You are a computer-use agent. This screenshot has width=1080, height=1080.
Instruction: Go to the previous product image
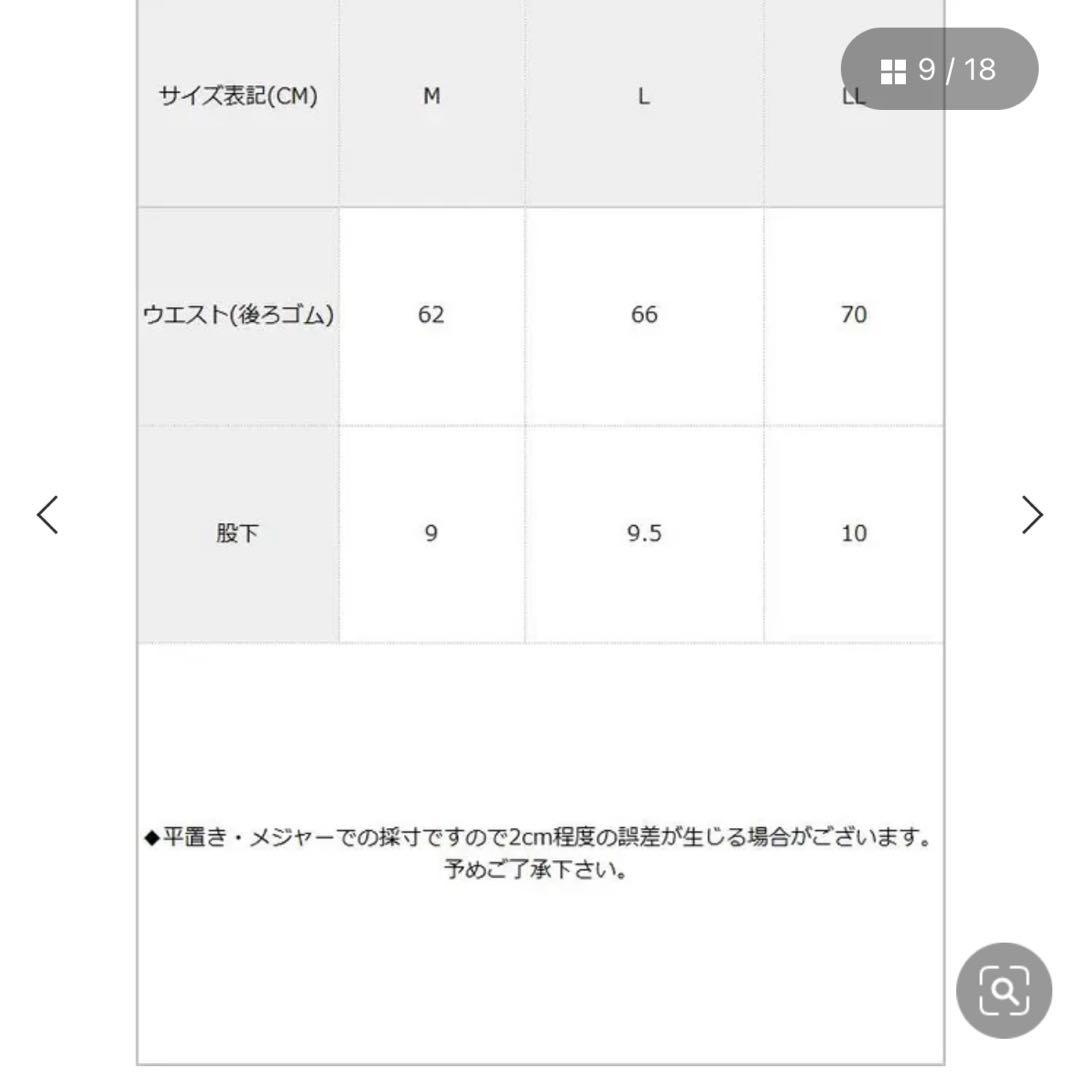47,514
